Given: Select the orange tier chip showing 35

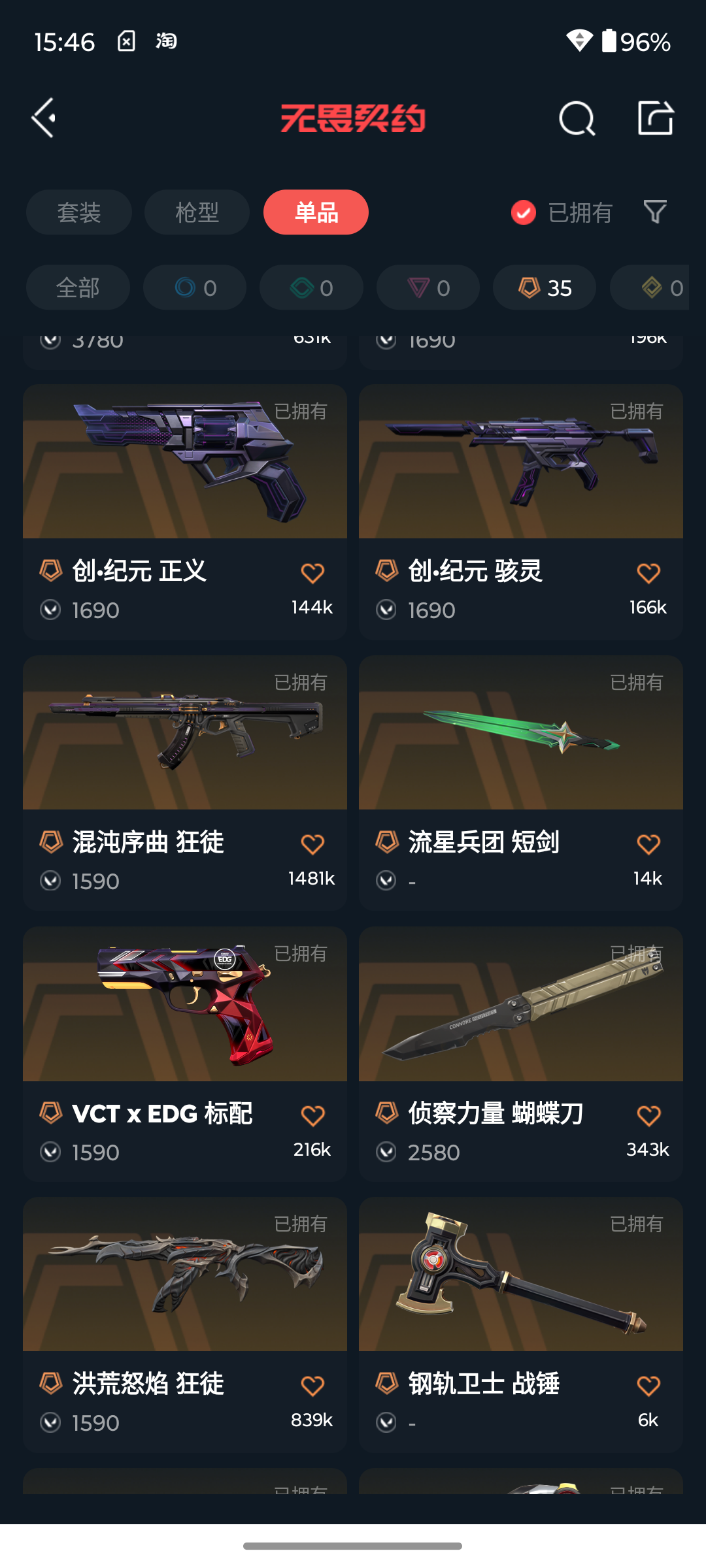Looking at the screenshot, I should pos(545,287).
